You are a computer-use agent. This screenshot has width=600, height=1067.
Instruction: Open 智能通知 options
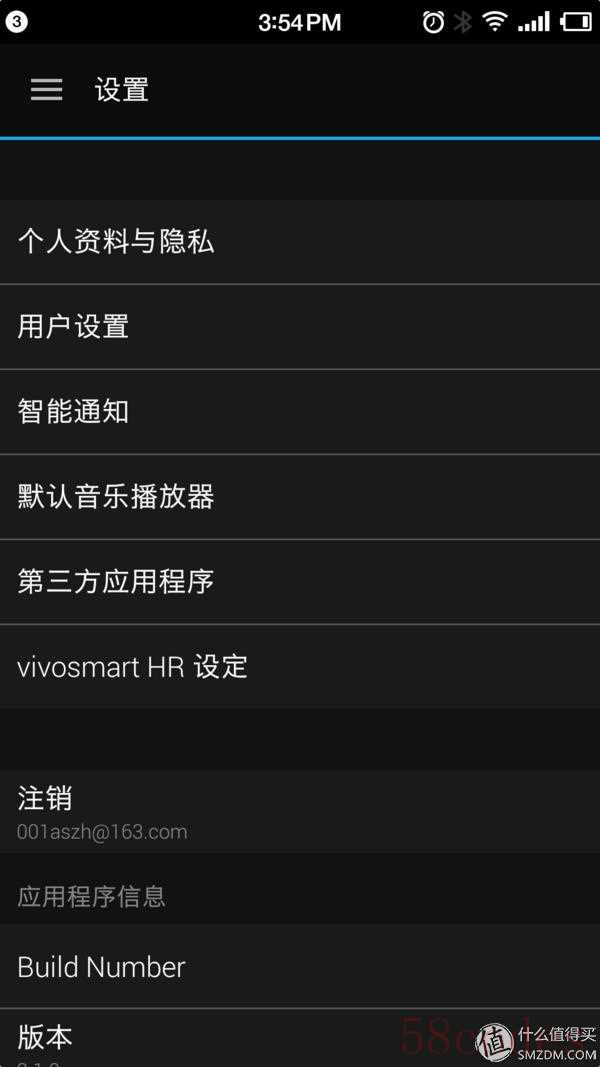(x=300, y=412)
